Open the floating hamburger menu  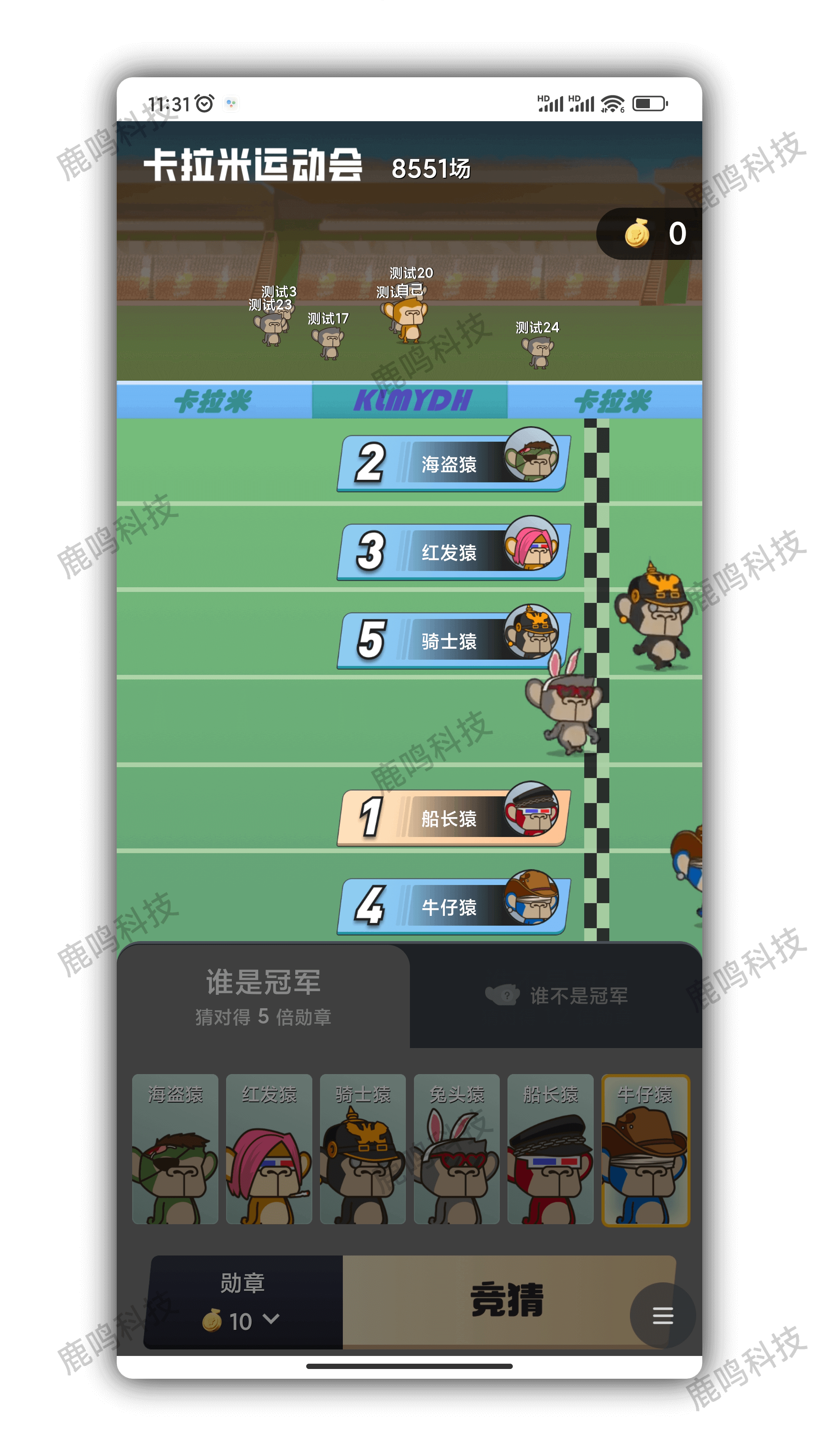tap(662, 1316)
